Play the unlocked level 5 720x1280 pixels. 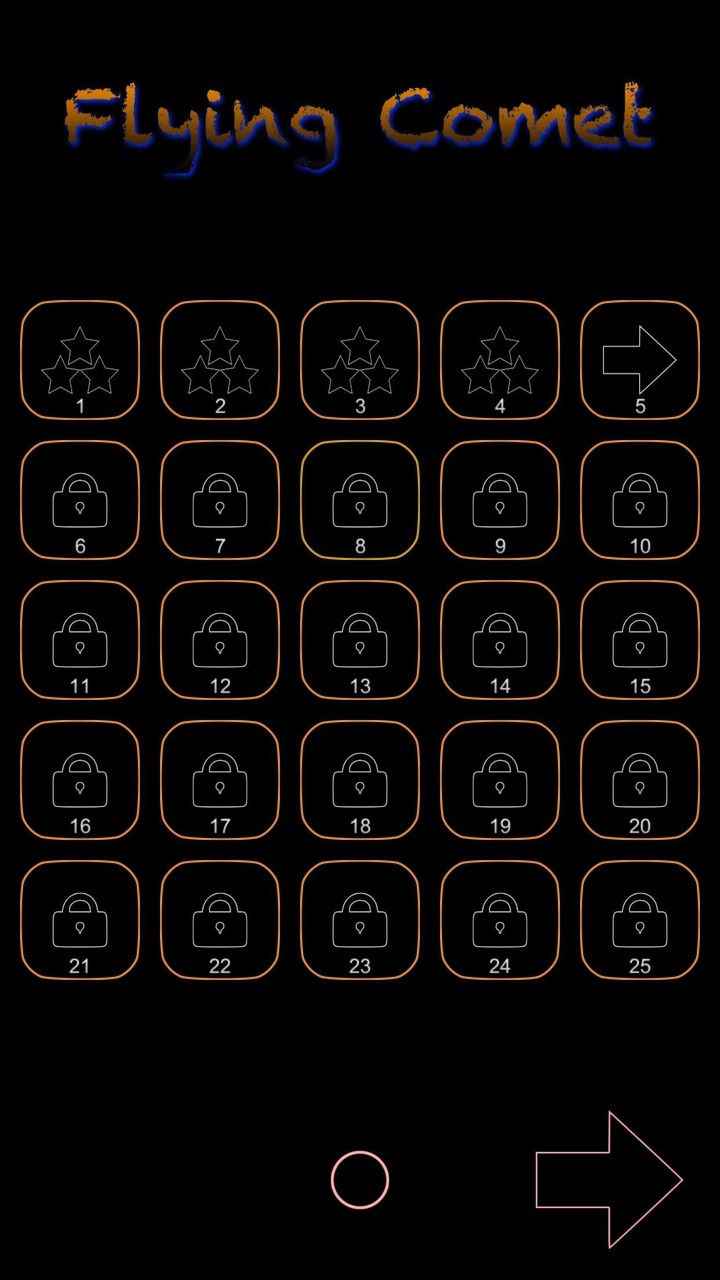640,360
